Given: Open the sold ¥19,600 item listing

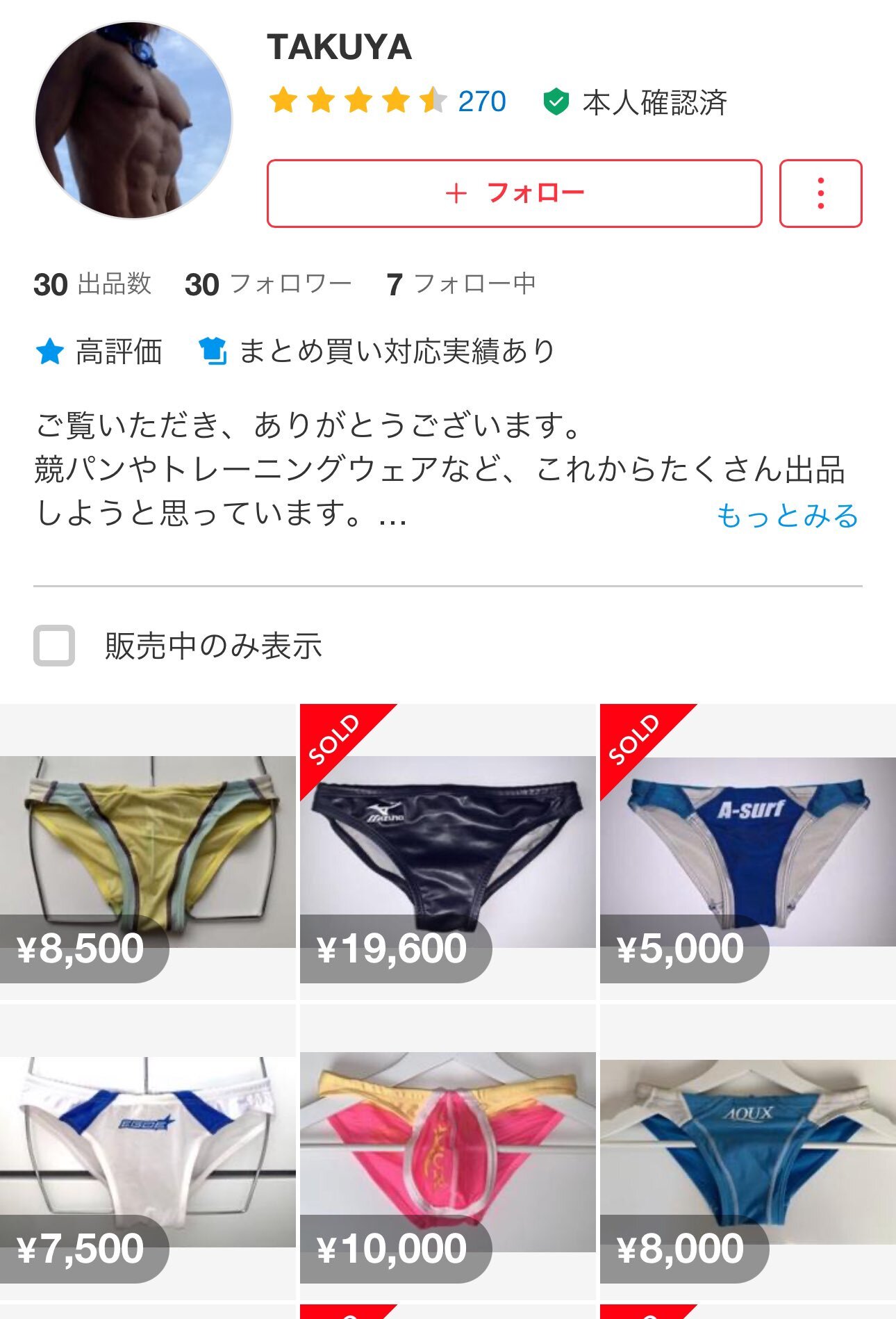Looking at the screenshot, I should (x=448, y=852).
